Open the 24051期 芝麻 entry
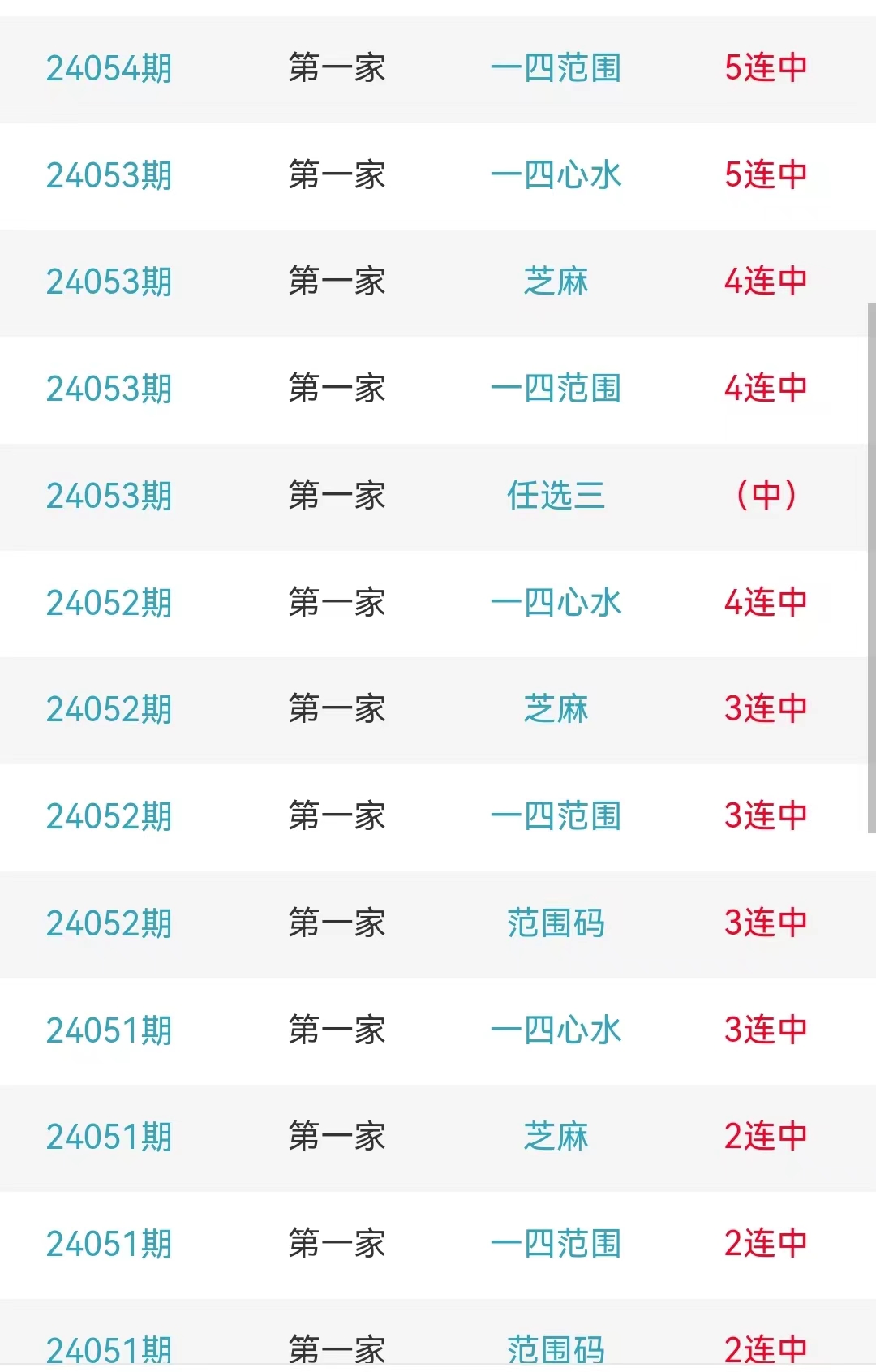This screenshot has height=1372, width=876. click(556, 1137)
